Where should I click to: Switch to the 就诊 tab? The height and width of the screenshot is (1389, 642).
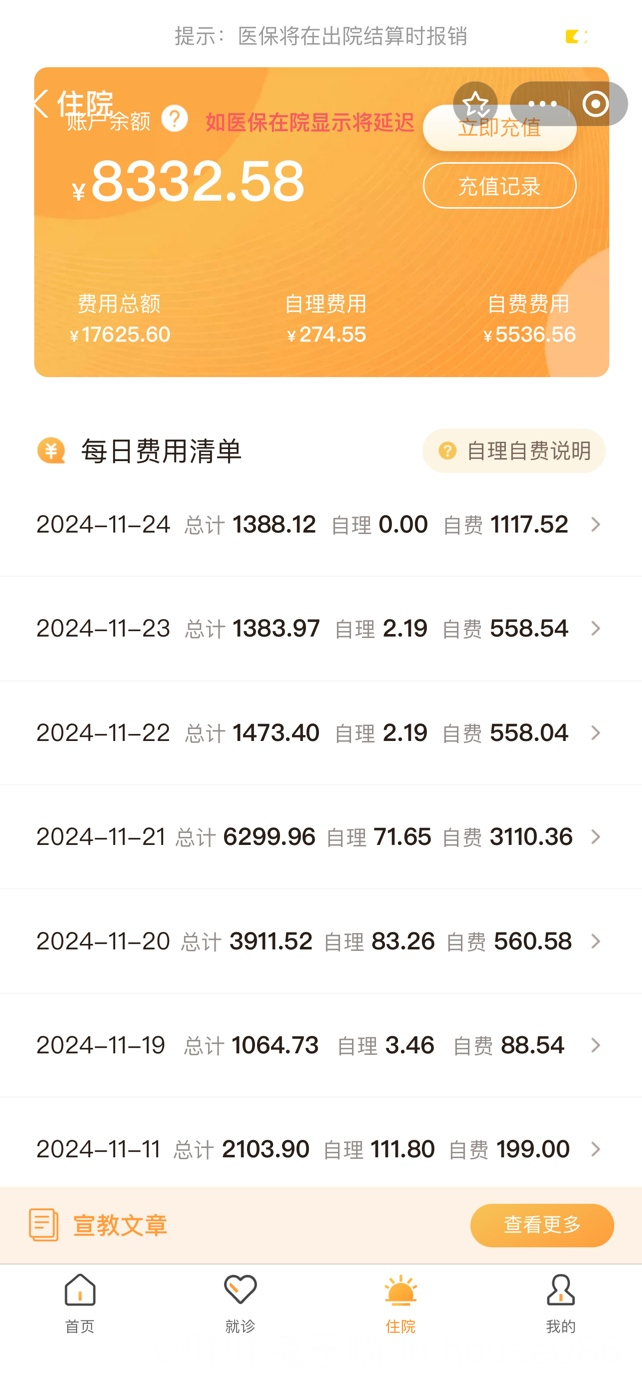click(240, 1304)
